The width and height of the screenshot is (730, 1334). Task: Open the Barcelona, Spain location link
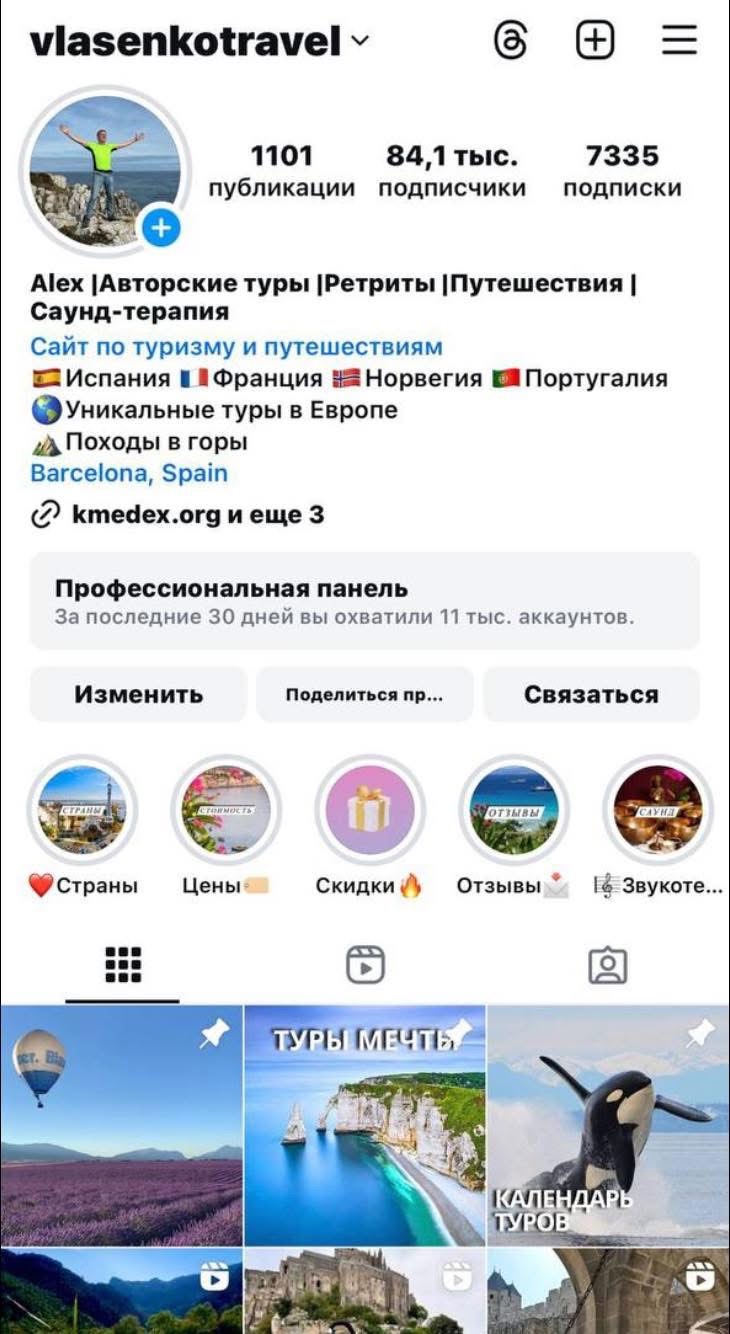[129, 473]
